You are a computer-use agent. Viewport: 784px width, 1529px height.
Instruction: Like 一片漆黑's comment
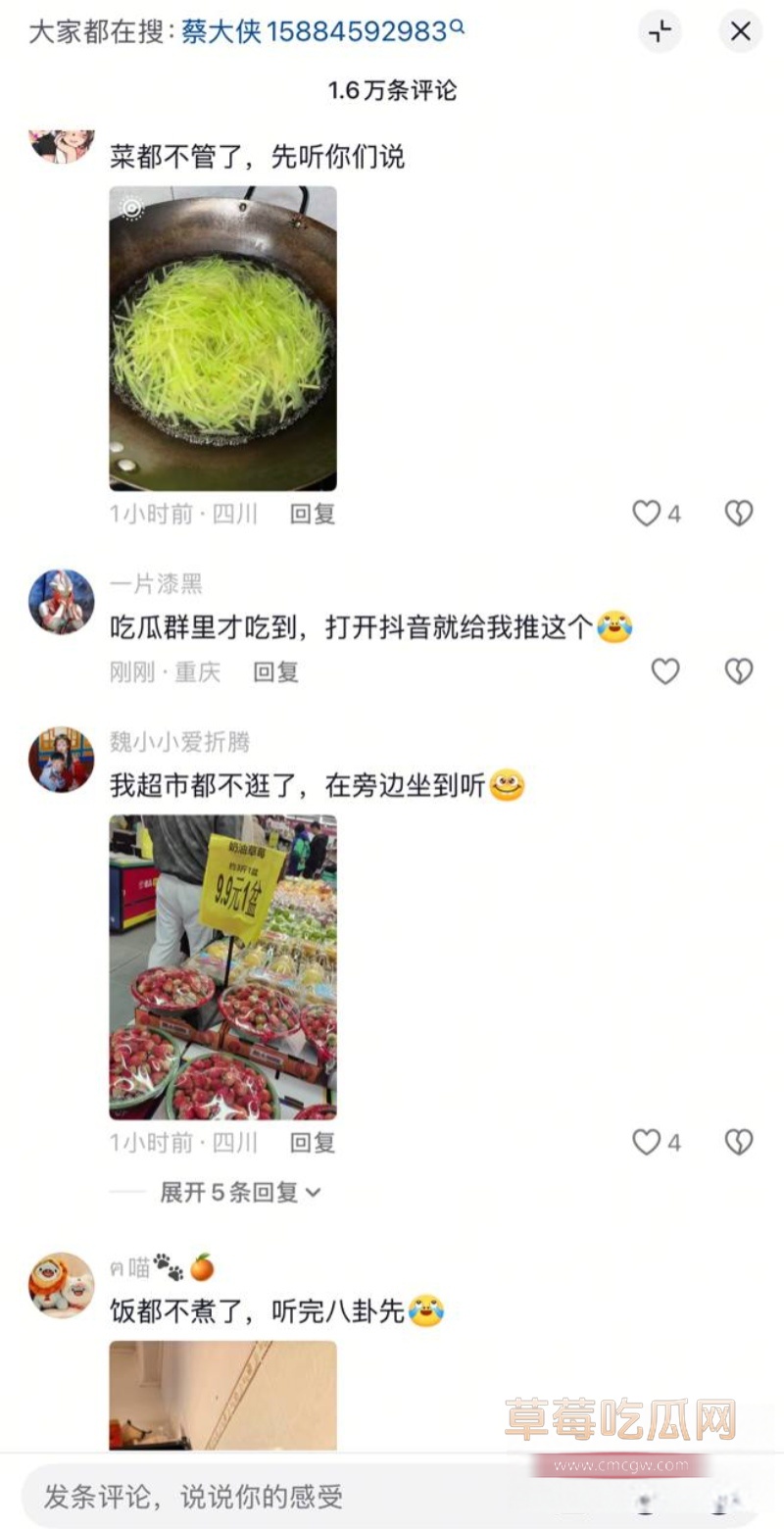click(x=665, y=671)
